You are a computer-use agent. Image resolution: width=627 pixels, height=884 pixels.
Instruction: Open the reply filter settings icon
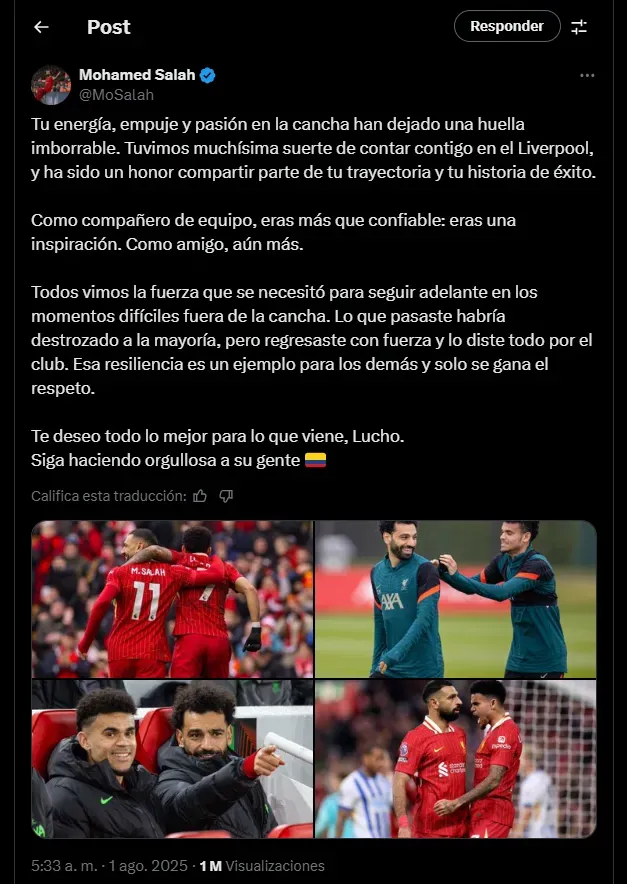coord(579,27)
